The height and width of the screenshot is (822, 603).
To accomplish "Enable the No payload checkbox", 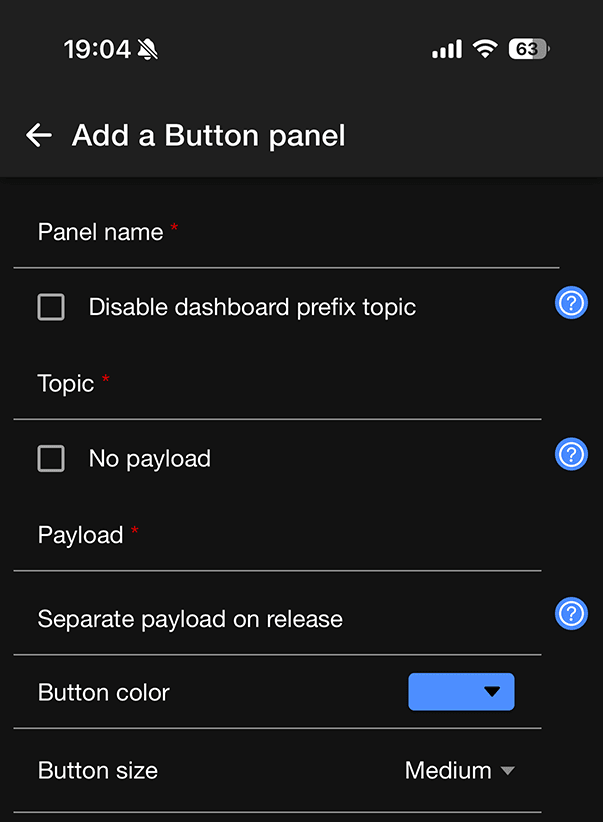I will click(x=51, y=459).
